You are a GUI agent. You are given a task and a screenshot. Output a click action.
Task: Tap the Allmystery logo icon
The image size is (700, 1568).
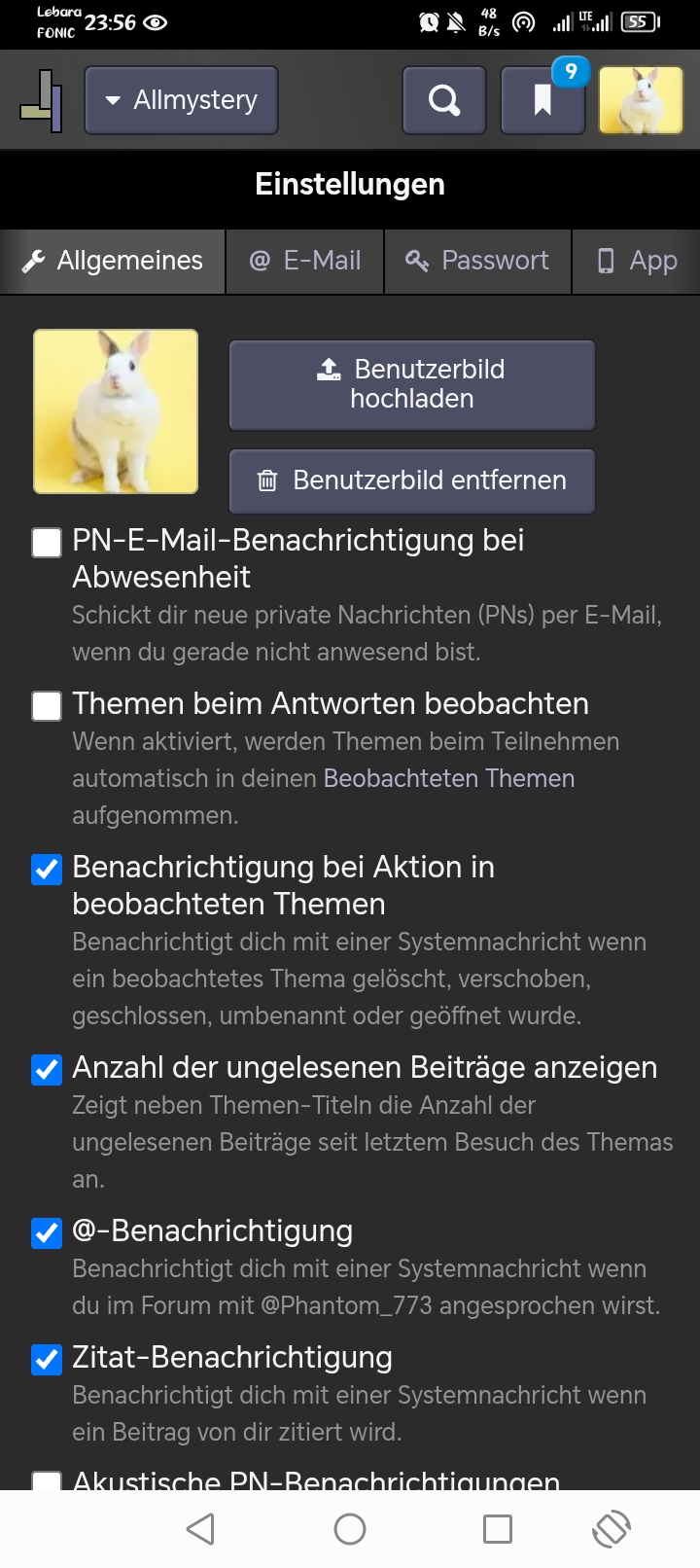pos(42,101)
